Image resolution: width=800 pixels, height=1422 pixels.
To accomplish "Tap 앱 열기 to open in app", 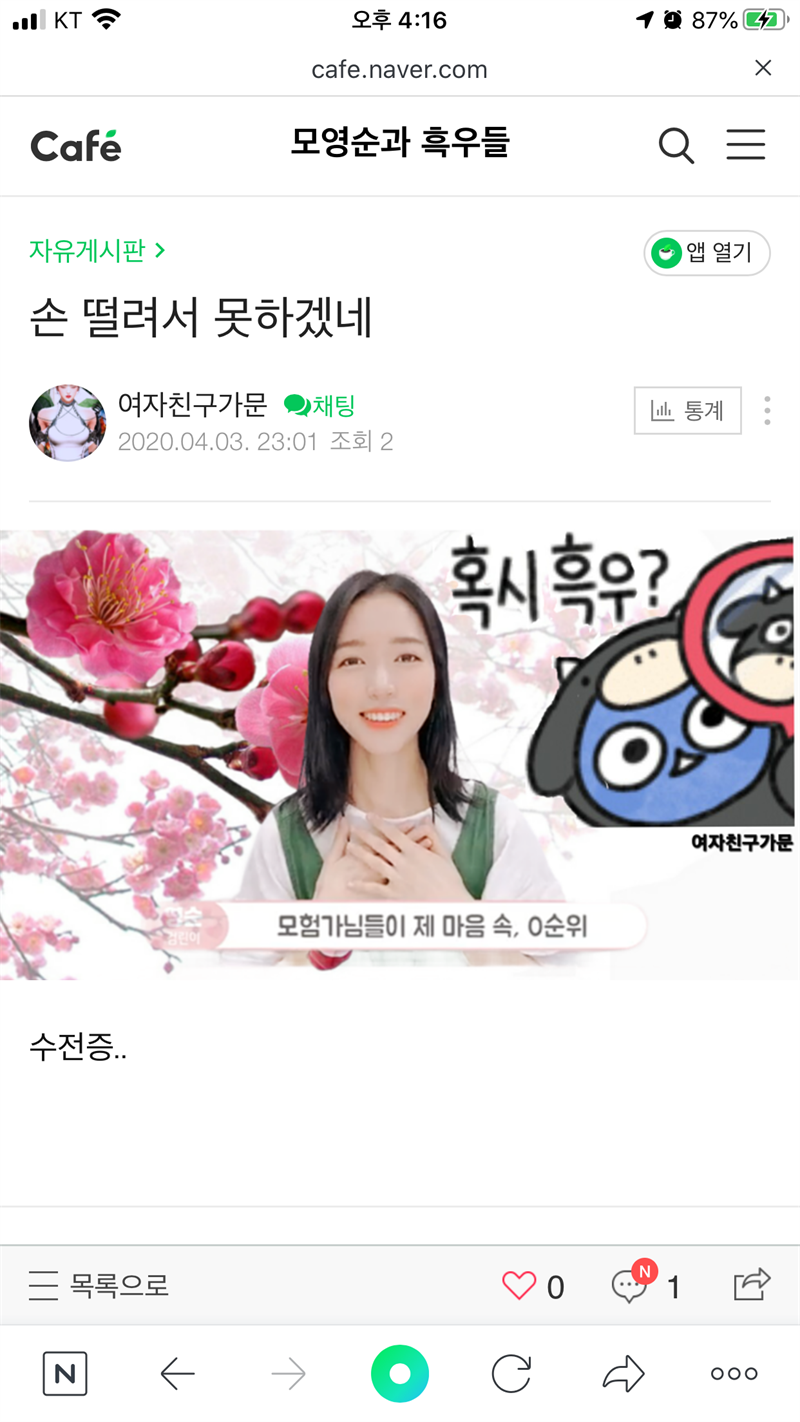I will [x=706, y=253].
